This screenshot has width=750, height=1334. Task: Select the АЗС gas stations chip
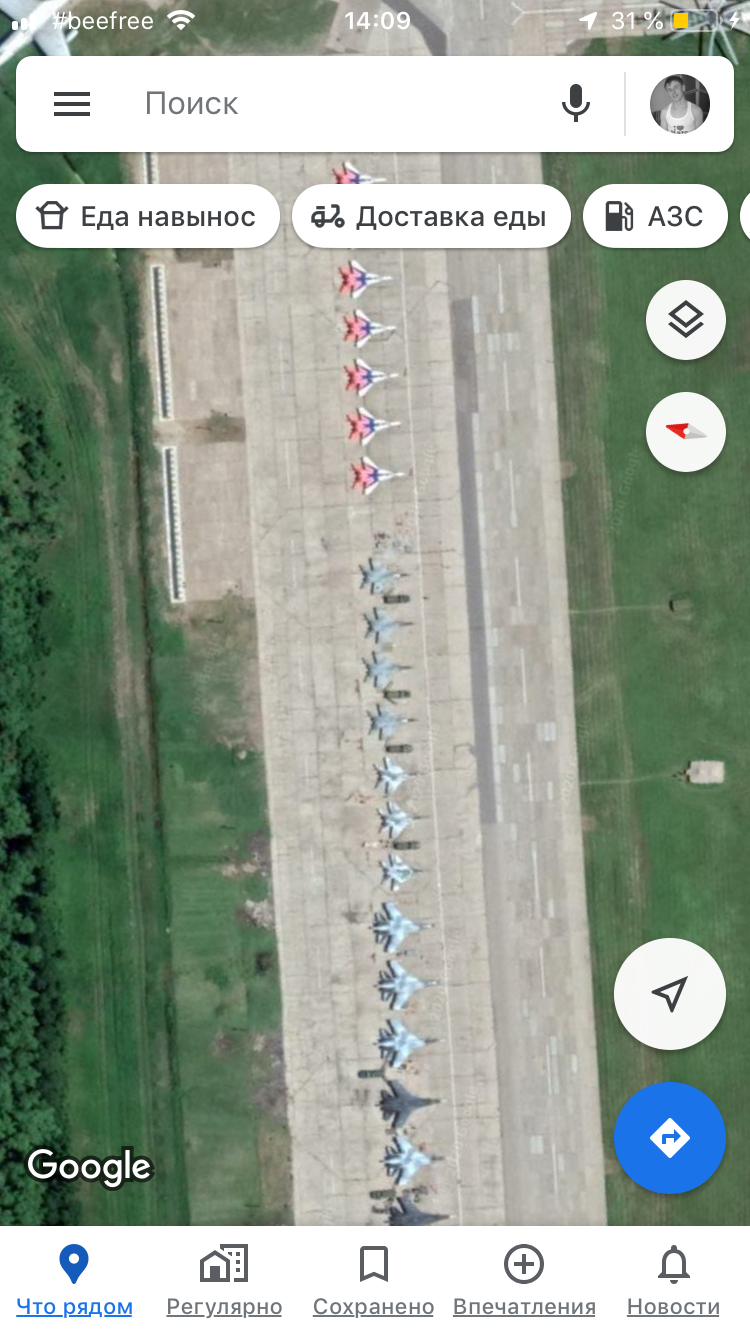(655, 216)
